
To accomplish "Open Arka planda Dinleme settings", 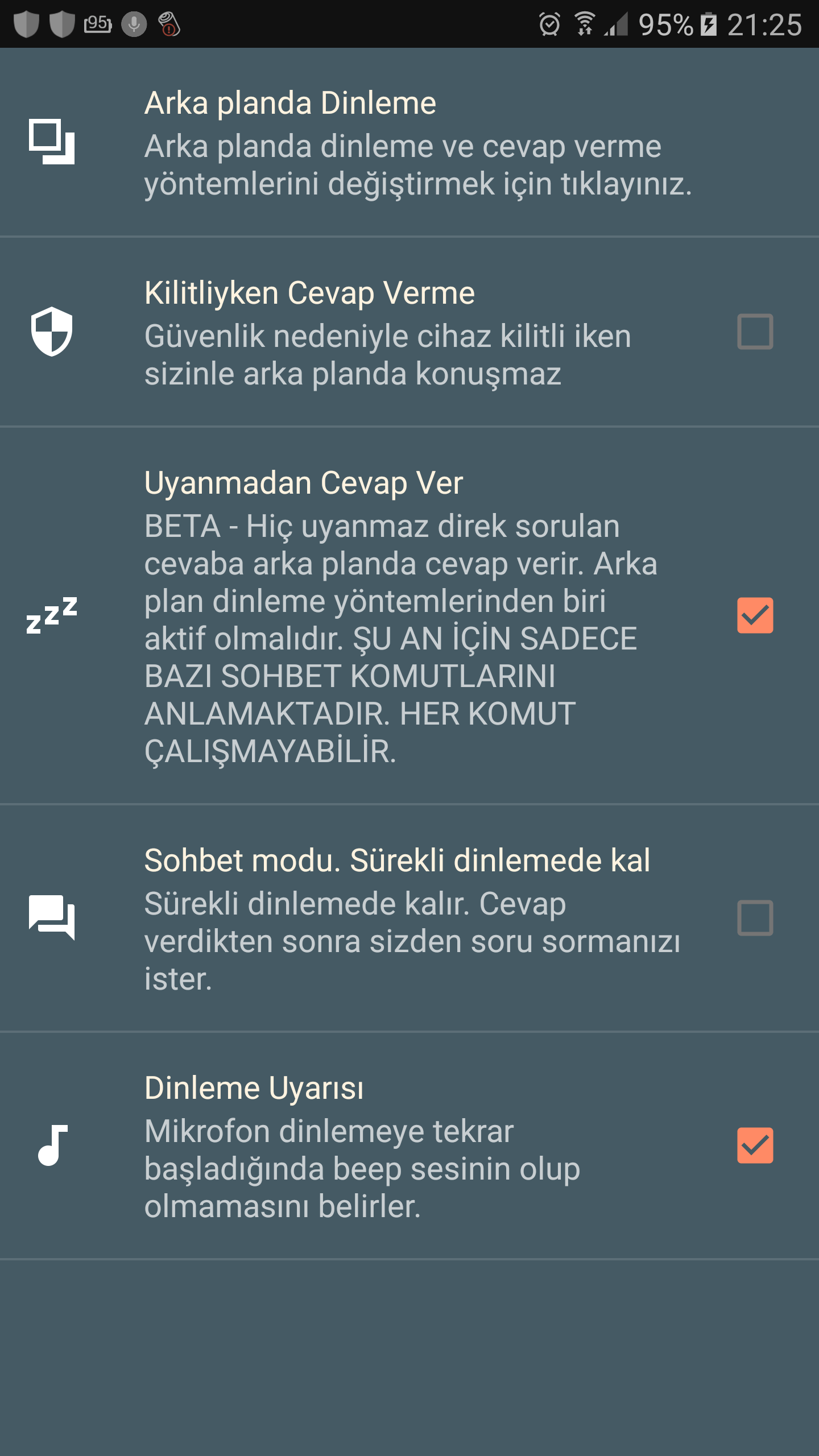I will 409,142.
